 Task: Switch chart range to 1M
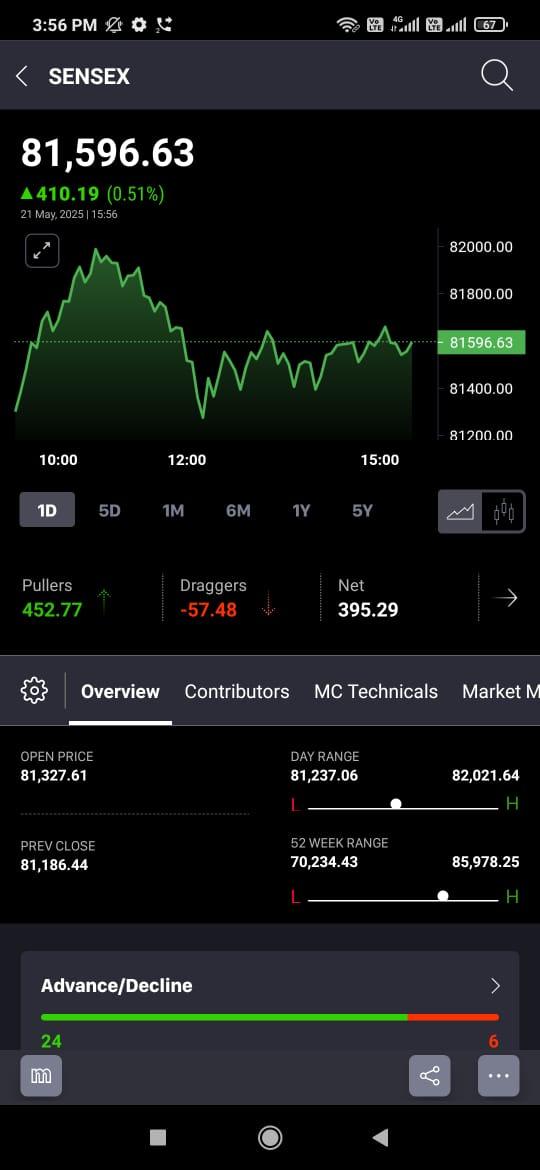click(173, 510)
